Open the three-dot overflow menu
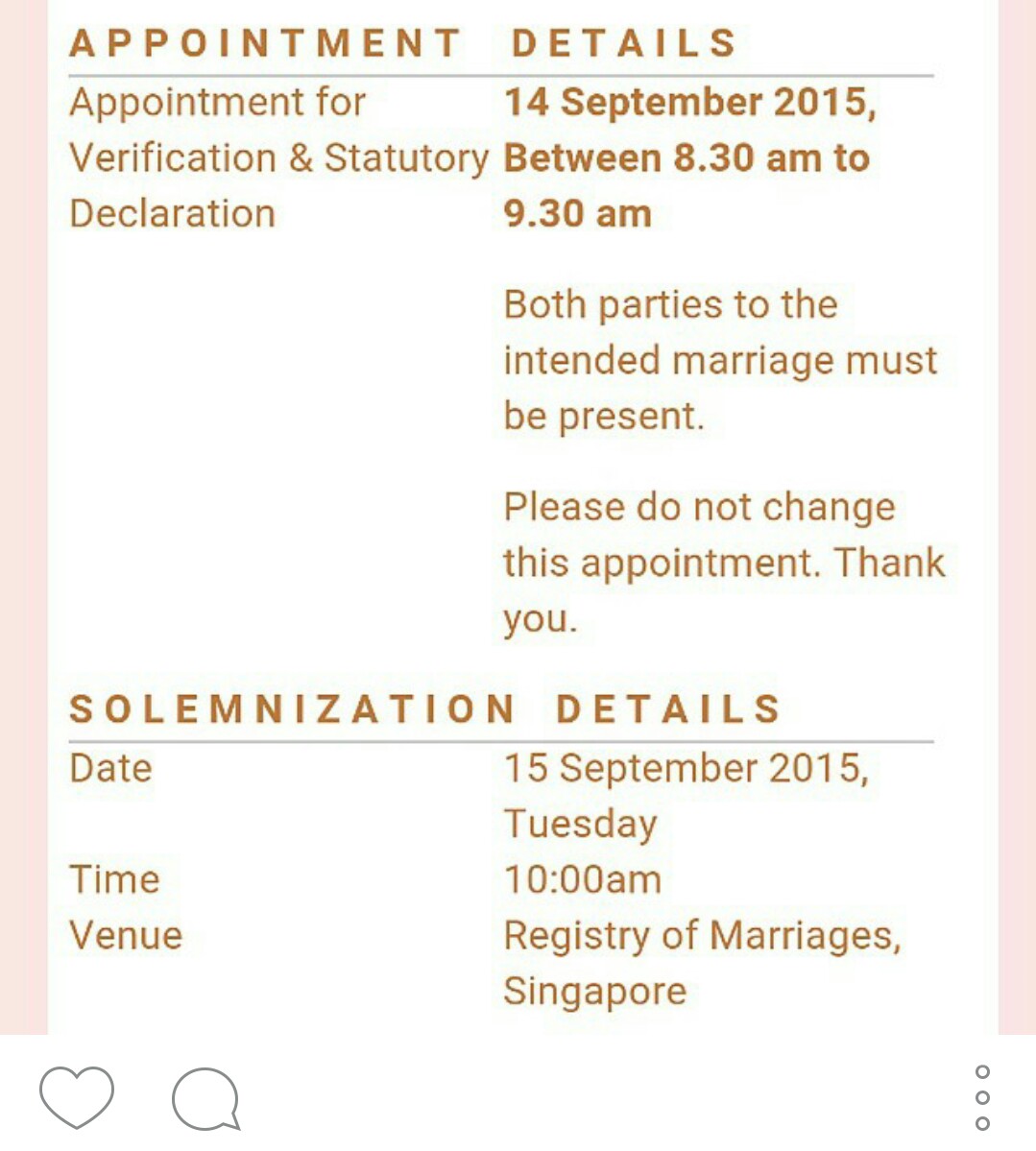Screen dimensions: 1036x1151 (982, 1097)
